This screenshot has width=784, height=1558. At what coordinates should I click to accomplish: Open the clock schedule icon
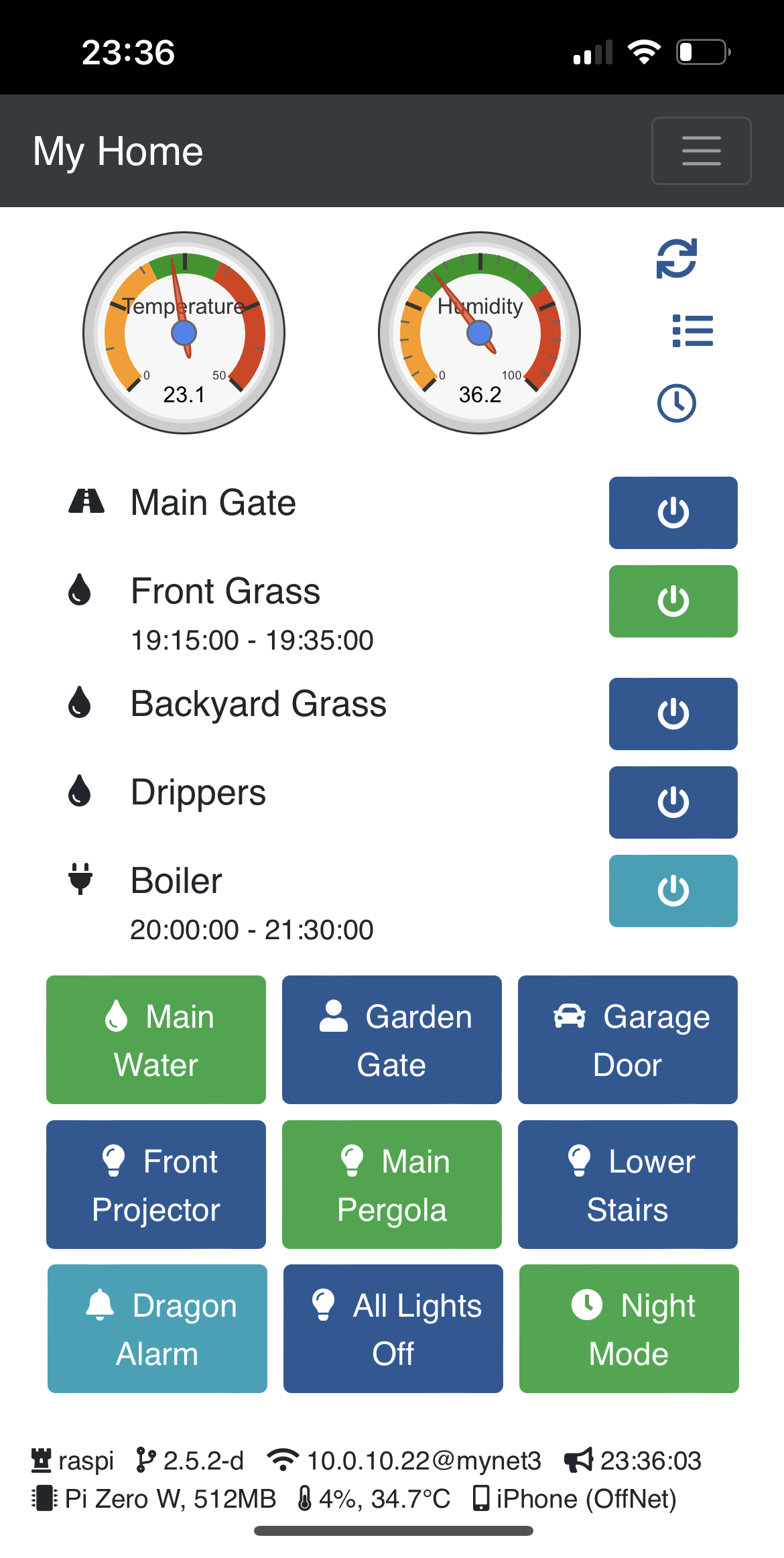pos(677,404)
